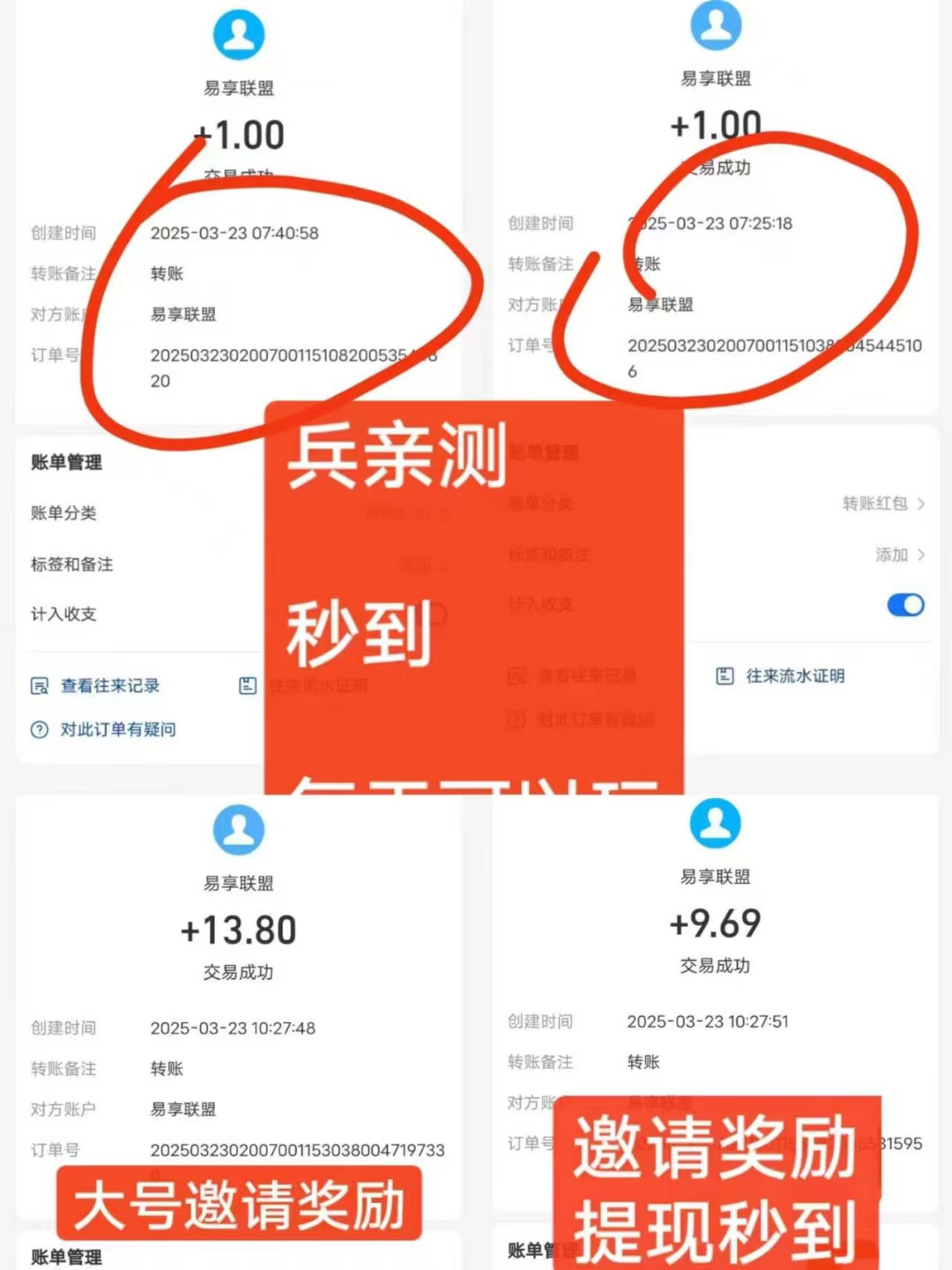The image size is (952, 1270).
Task: Tap the avatar above the +13.80 amount
Action: pos(240,827)
